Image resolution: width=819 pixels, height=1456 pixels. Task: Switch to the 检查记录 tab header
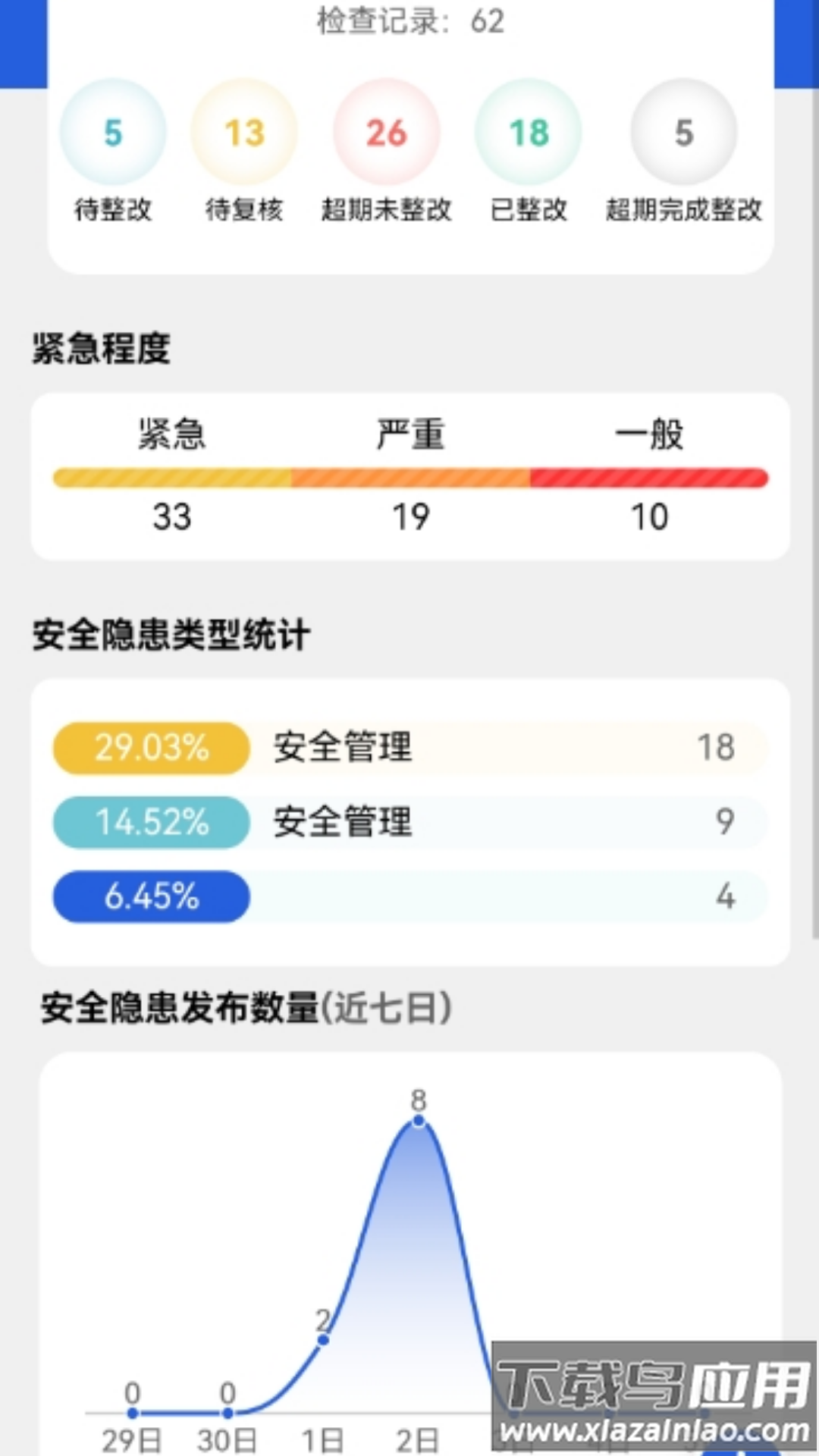coord(409,23)
